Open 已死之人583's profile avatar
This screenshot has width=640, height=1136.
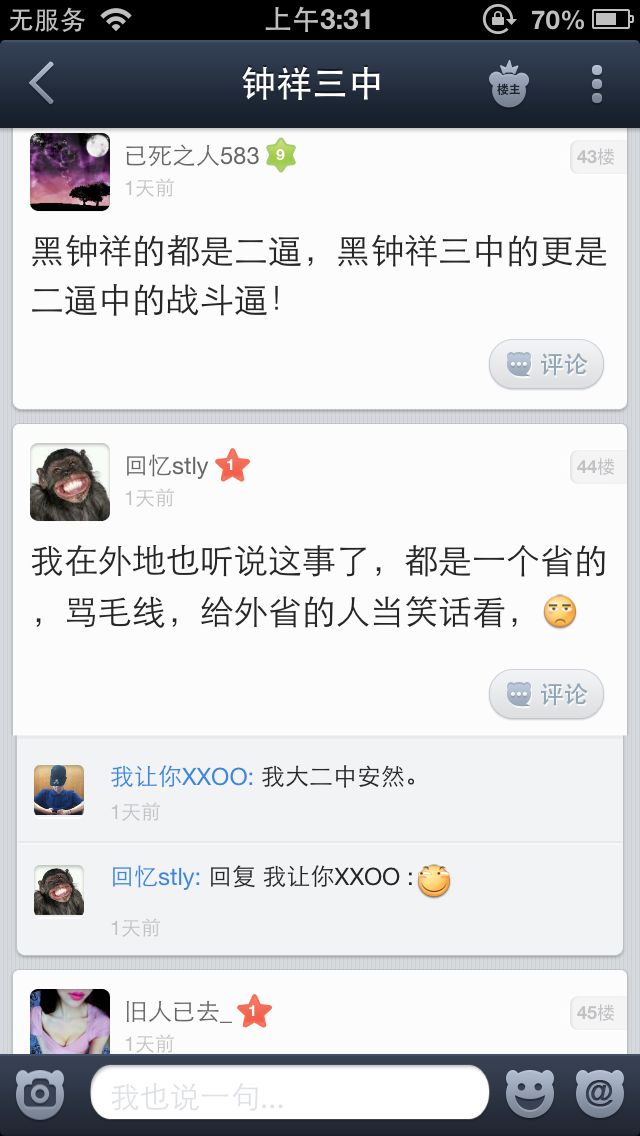[x=70, y=172]
